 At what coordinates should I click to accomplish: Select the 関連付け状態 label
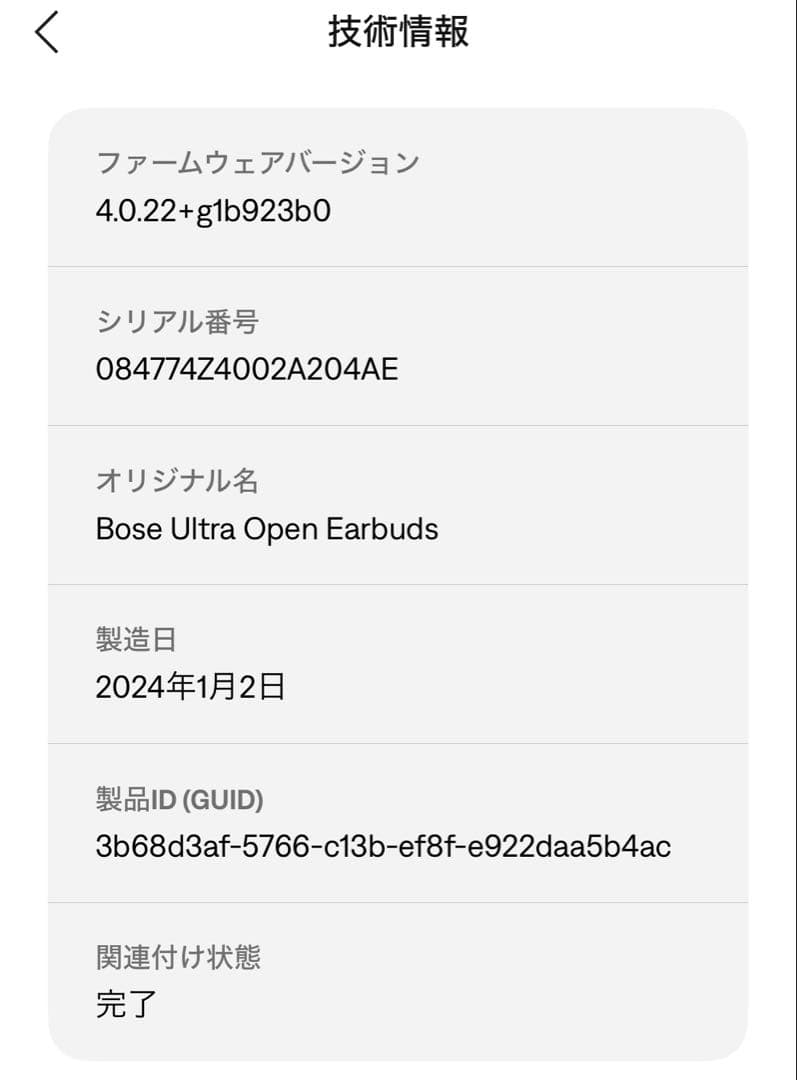[180, 956]
